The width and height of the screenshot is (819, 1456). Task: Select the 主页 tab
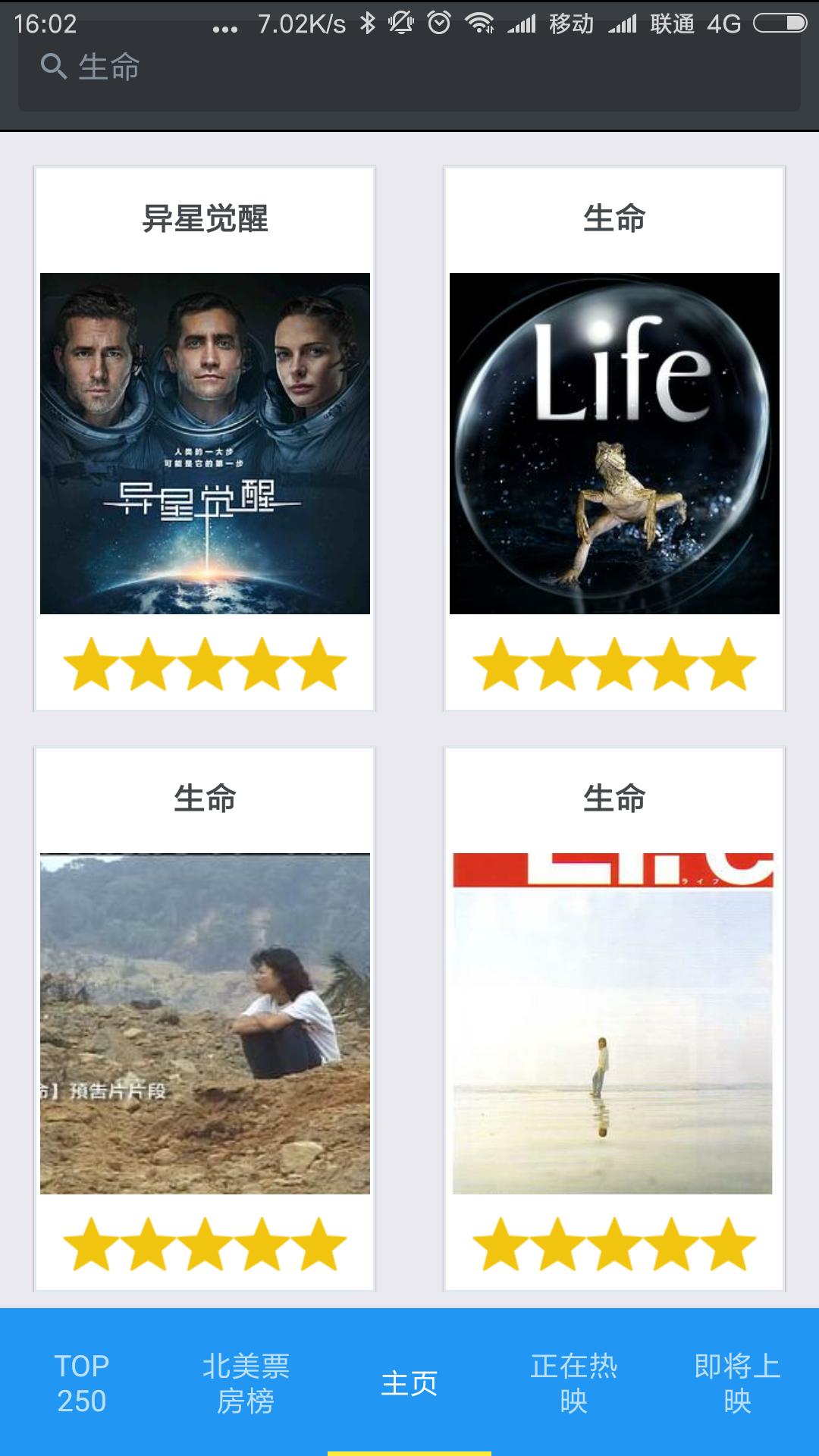click(409, 1382)
